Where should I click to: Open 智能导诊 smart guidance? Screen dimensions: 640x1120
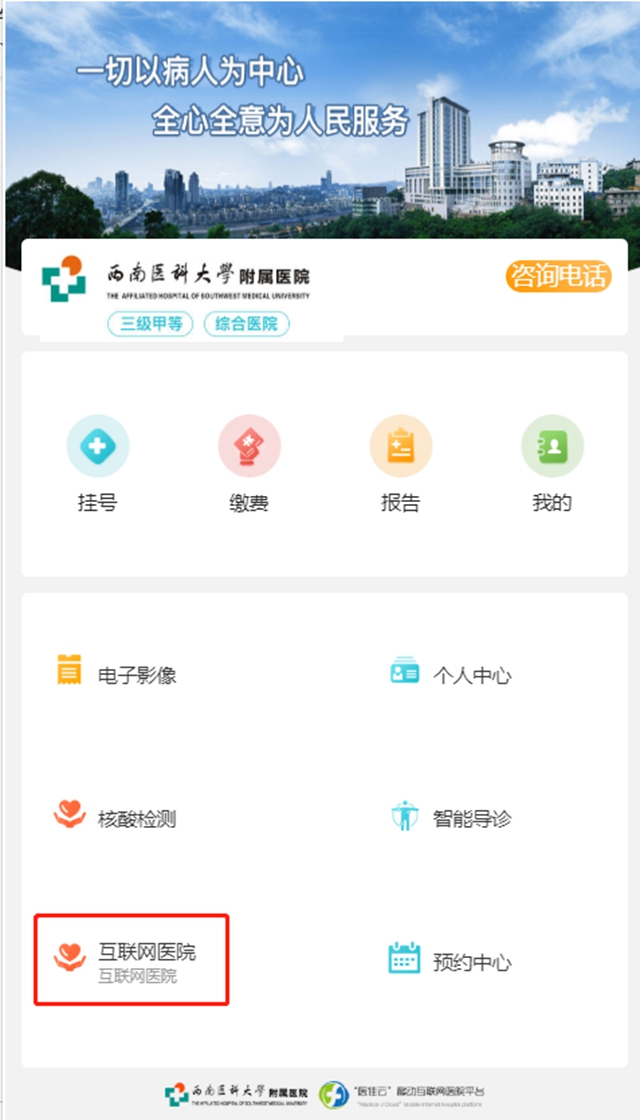[455, 818]
